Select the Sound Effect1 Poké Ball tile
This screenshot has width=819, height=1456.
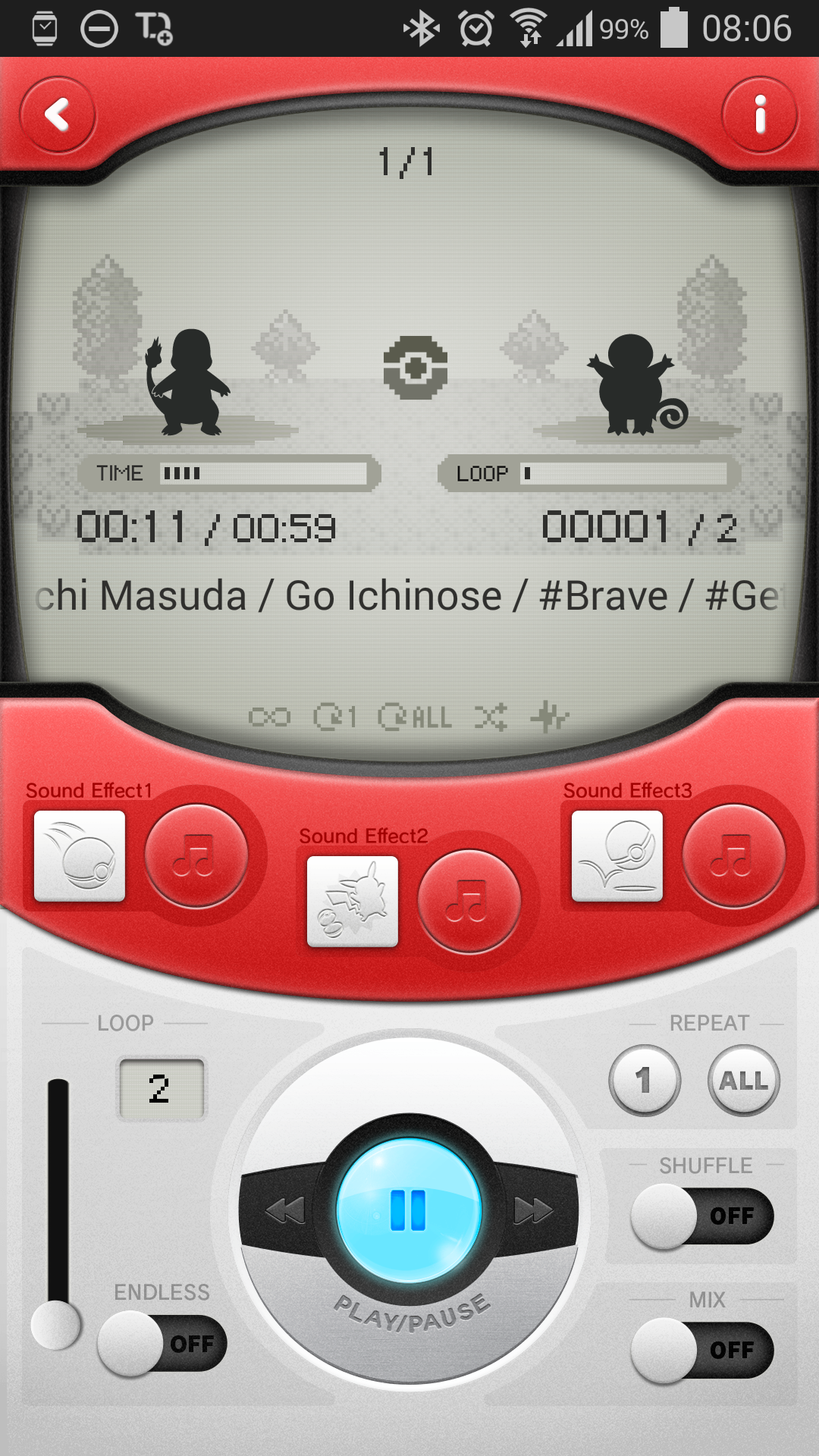point(80,856)
